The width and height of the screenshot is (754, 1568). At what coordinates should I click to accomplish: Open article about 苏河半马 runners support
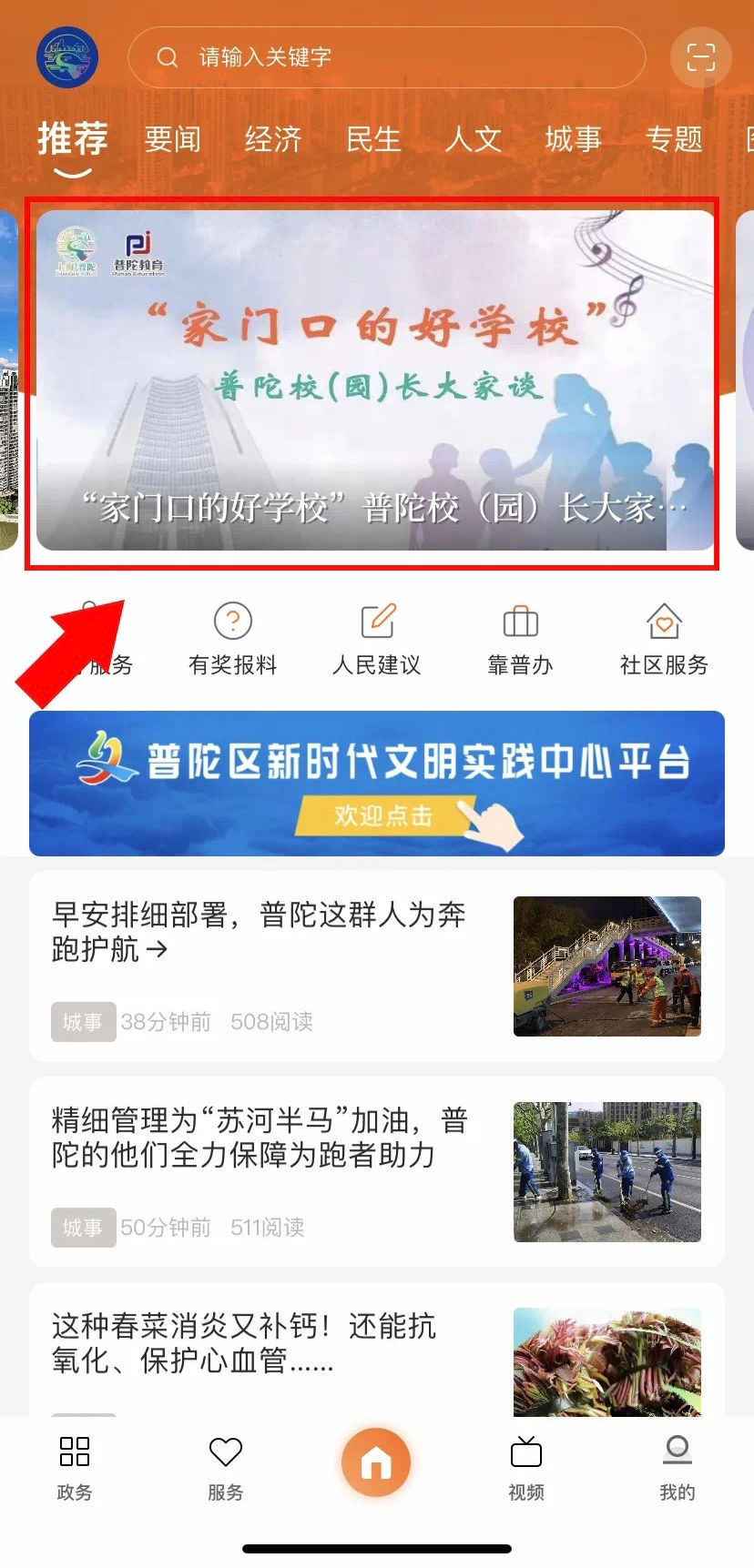(x=377, y=1172)
